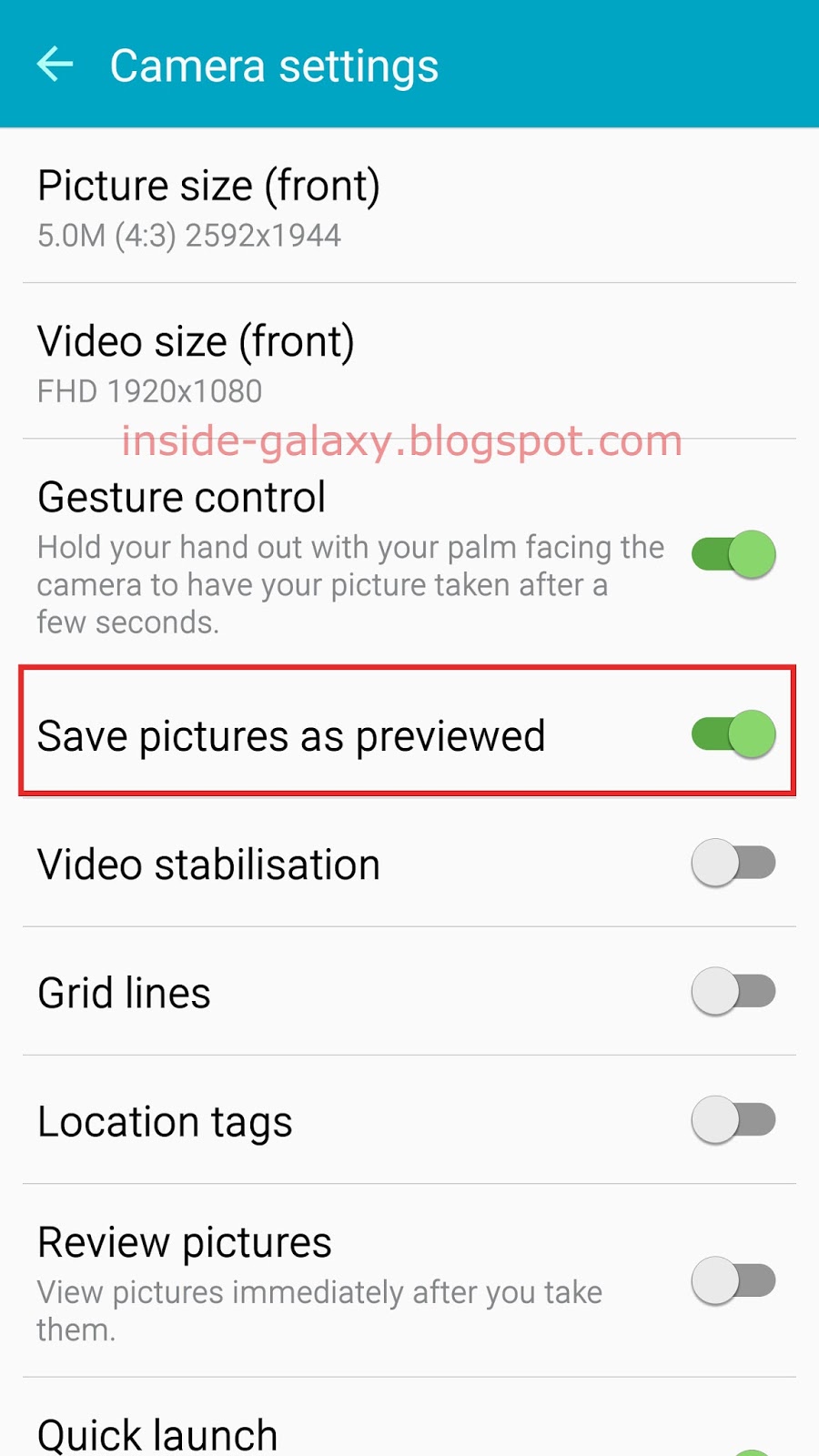Toggle Review pictures on

pos(733,1280)
